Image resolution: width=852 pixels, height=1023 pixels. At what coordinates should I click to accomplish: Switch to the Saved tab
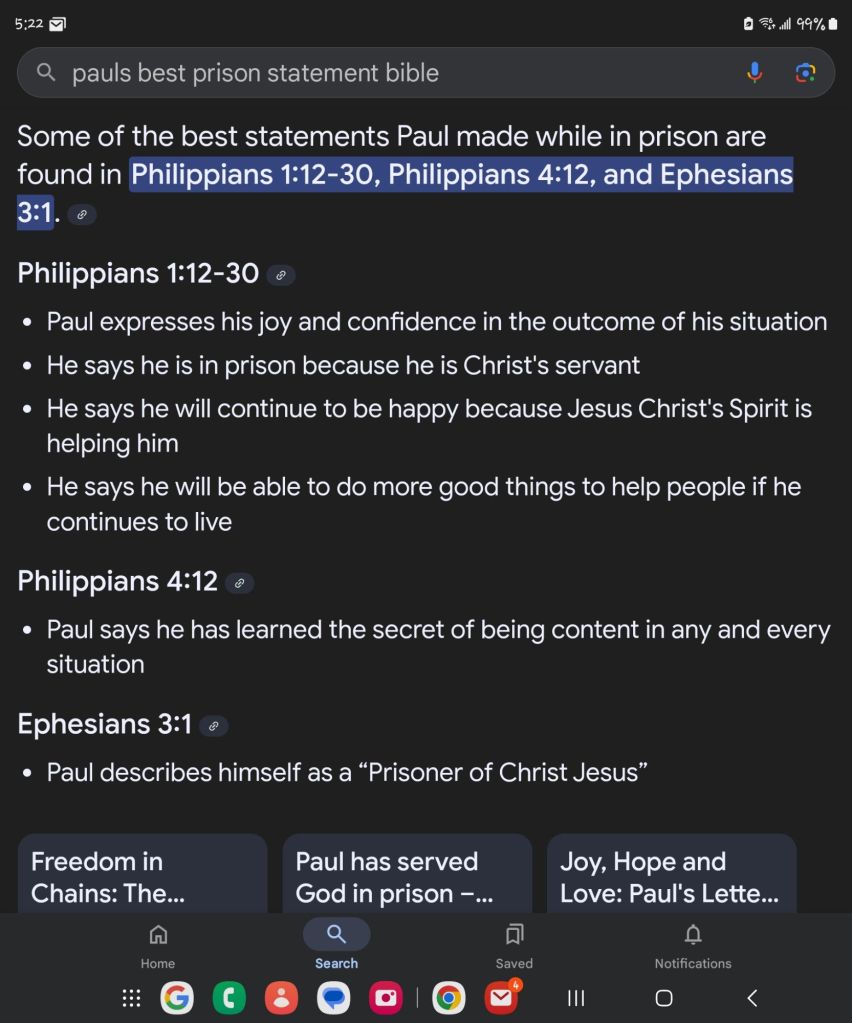514,945
